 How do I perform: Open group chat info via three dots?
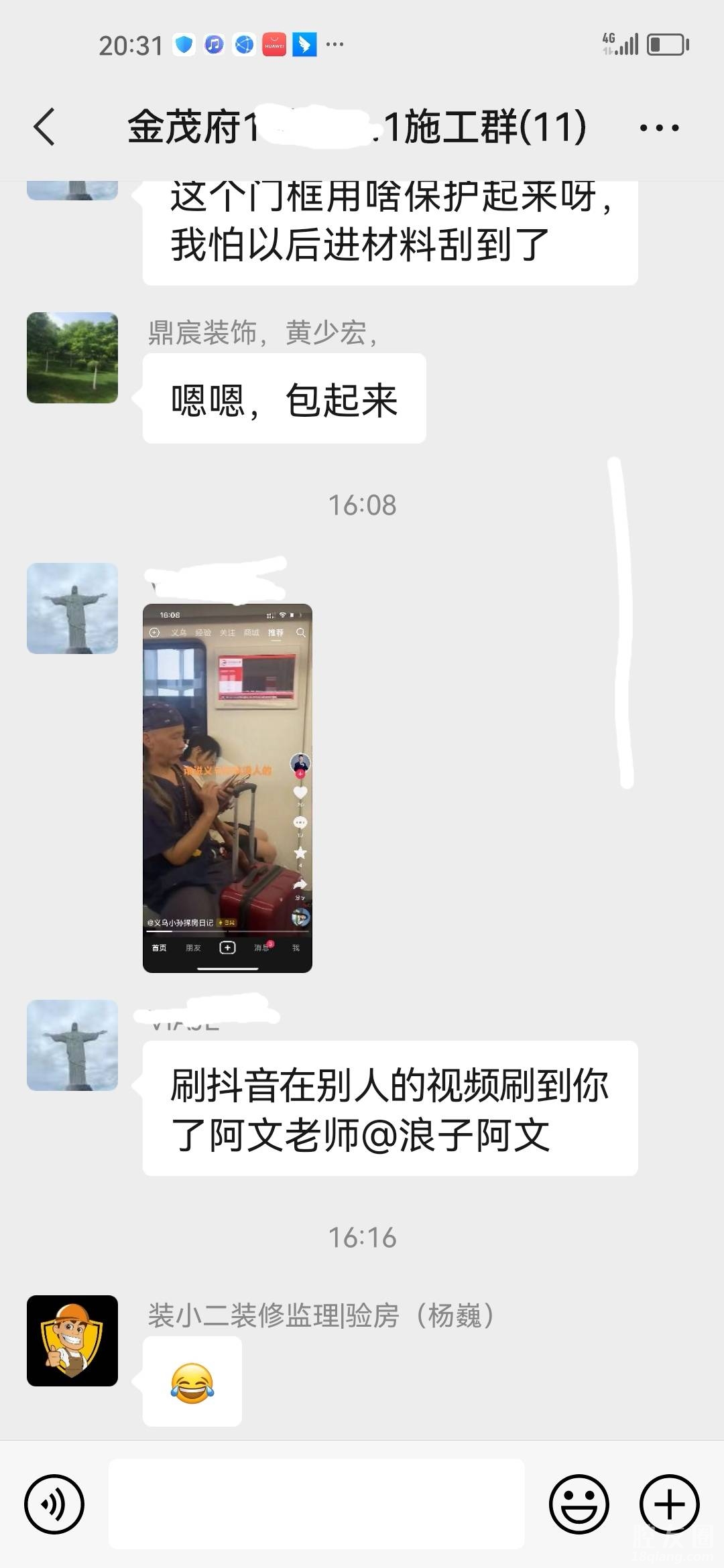(x=659, y=127)
